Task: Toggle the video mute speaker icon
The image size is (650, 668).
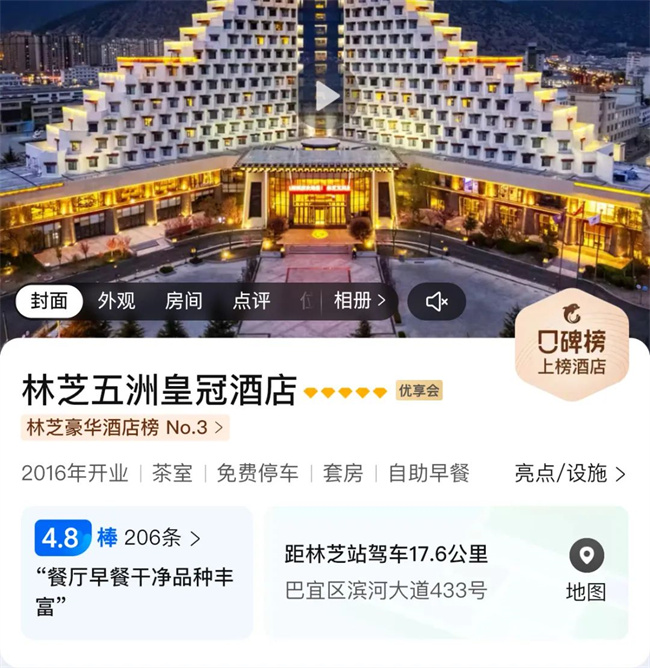Action: [x=436, y=301]
